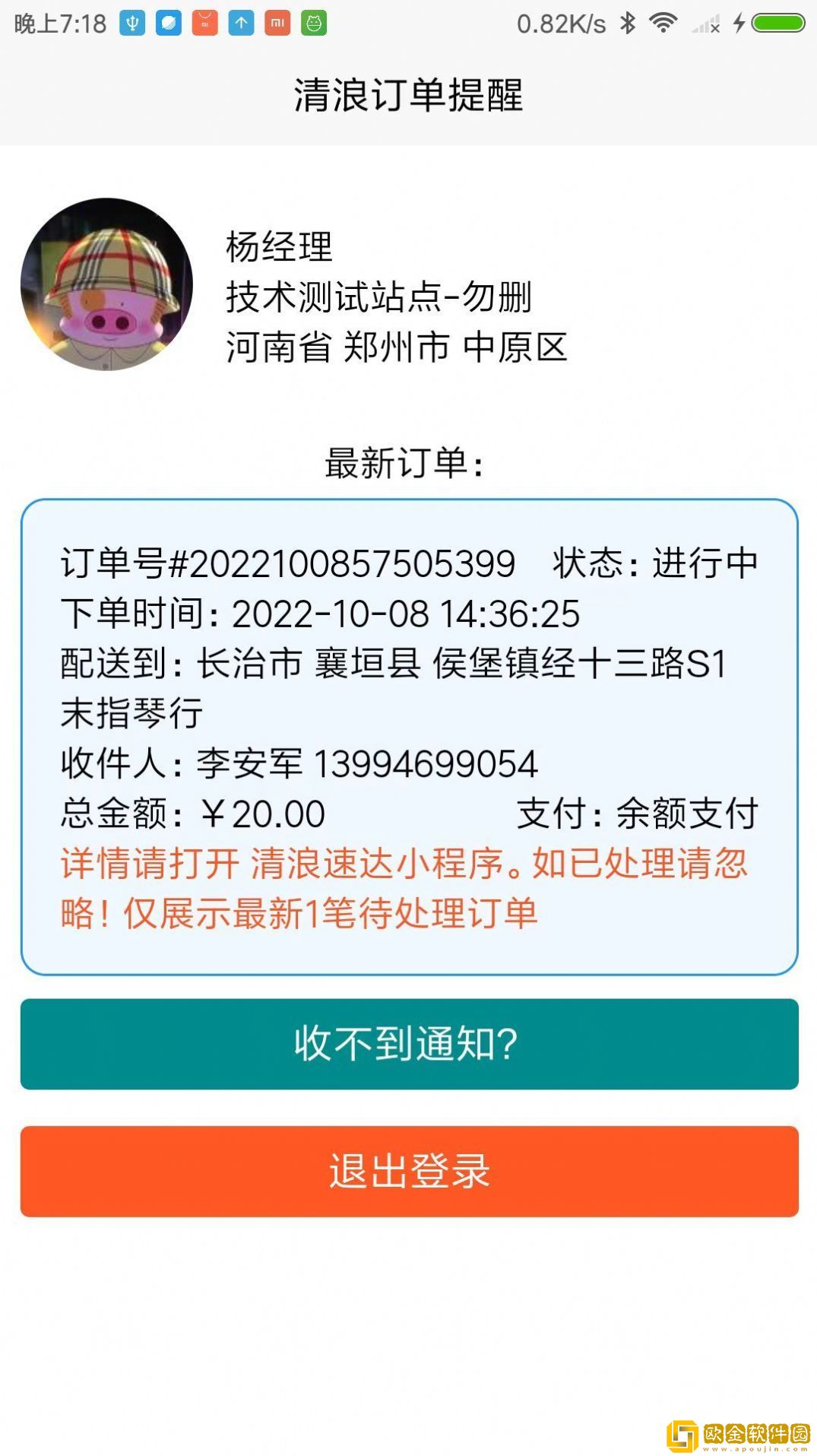The height and width of the screenshot is (1456, 817).
Task: Tap the Wi-Fi signal icon
Action: pos(663,23)
